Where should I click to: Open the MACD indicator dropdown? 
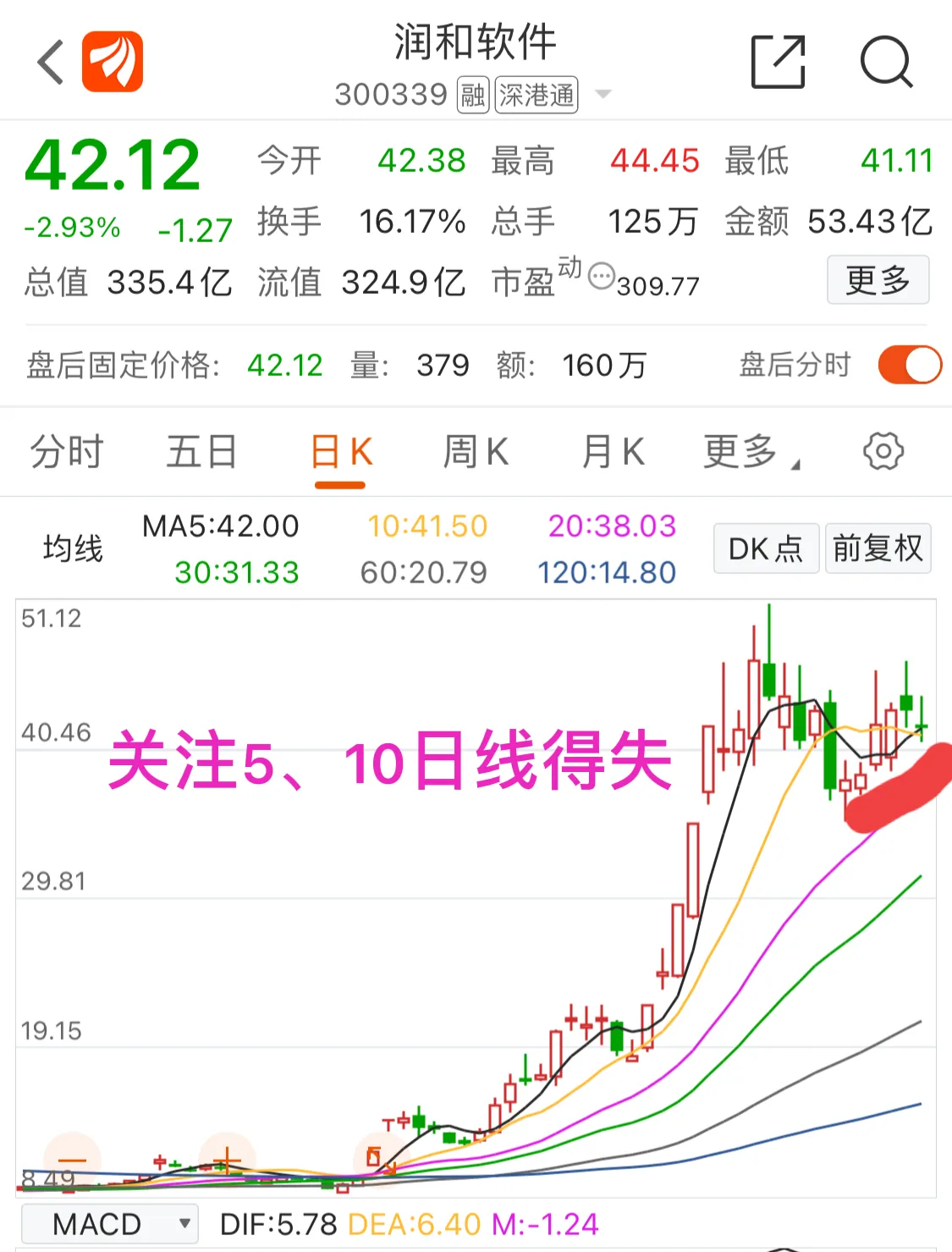[x=110, y=1224]
